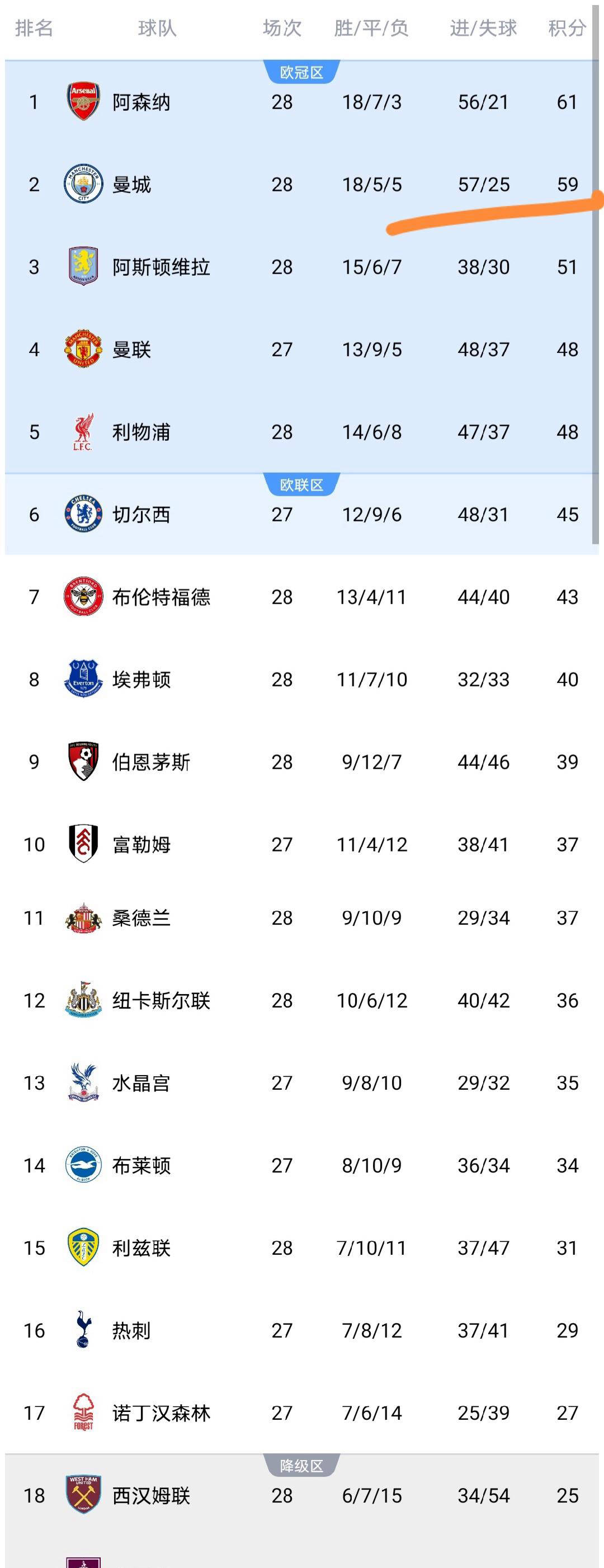Open the 场次 column header sorter
Image resolution: width=604 pixels, height=1568 pixels.
282,27
